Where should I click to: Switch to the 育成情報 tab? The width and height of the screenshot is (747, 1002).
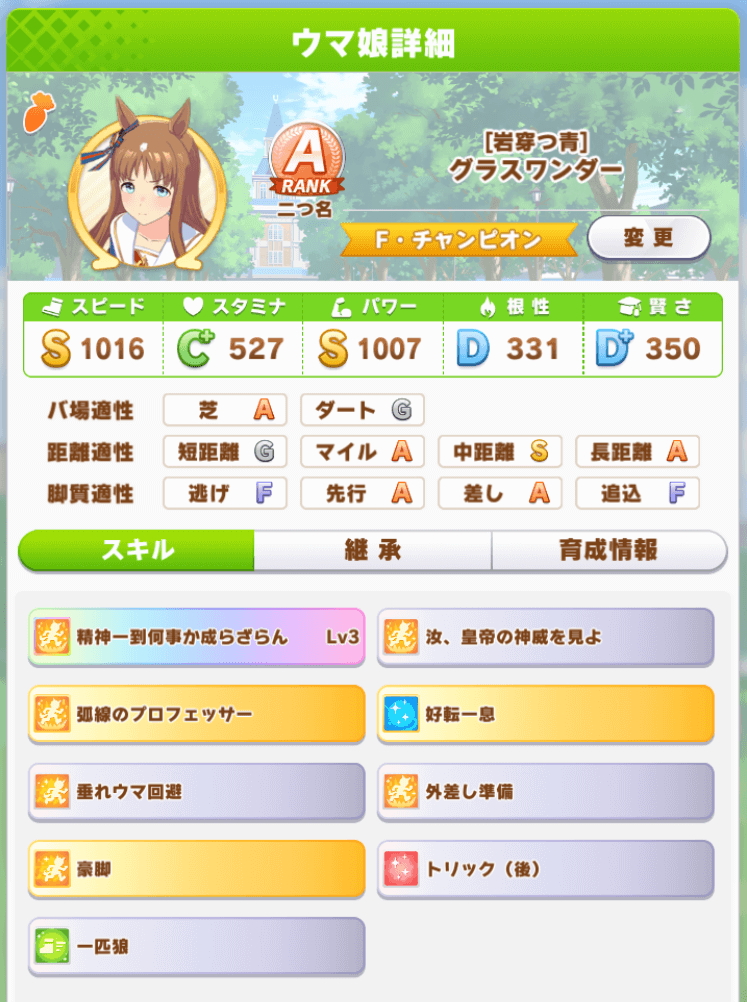[x=608, y=550]
